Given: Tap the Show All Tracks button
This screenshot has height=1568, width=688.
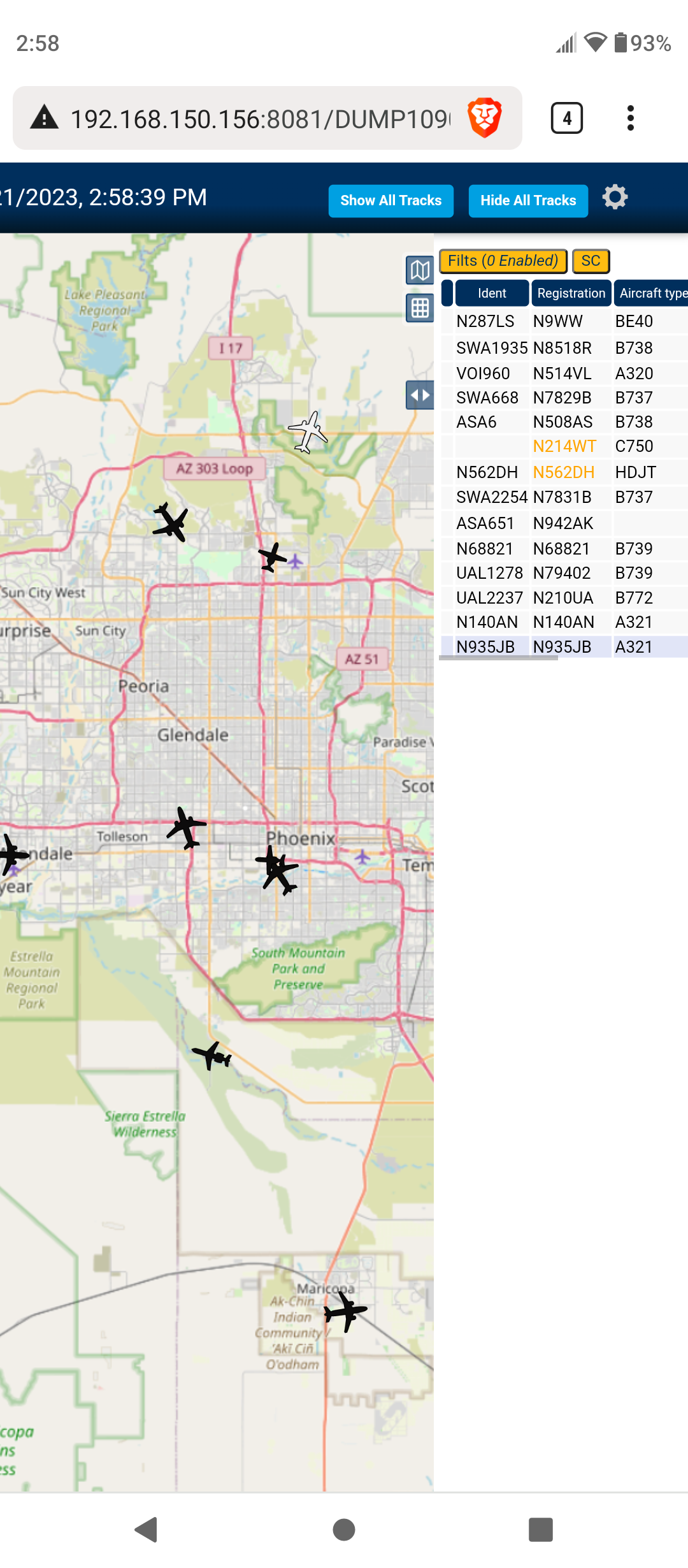Looking at the screenshot, I should coord(391,201).
